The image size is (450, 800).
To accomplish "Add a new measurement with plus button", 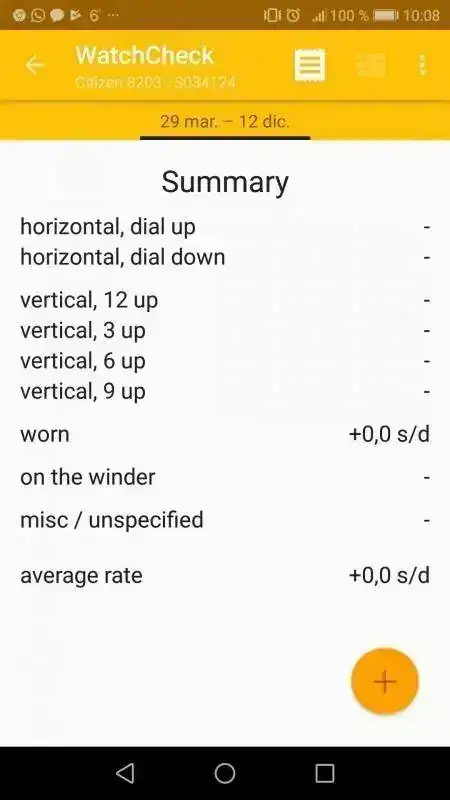I will pyautogui.click(x=385, y=681).
